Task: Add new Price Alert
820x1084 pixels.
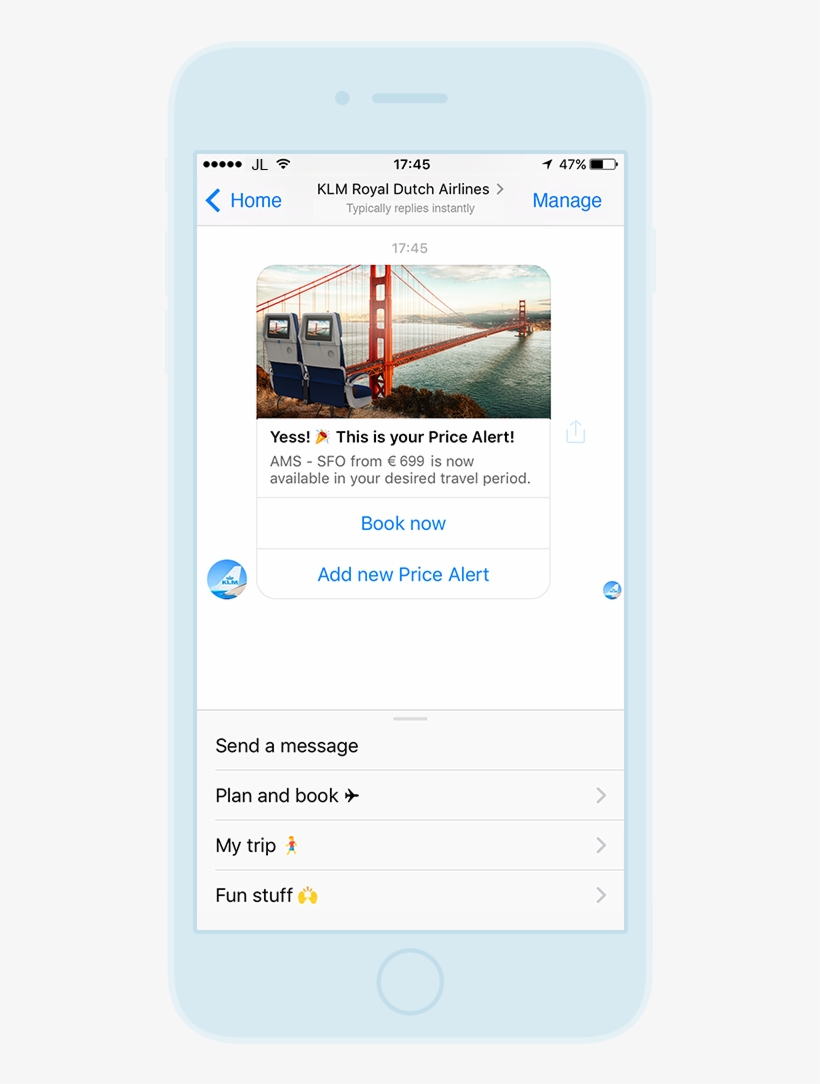Action: [x=403, y=574]
